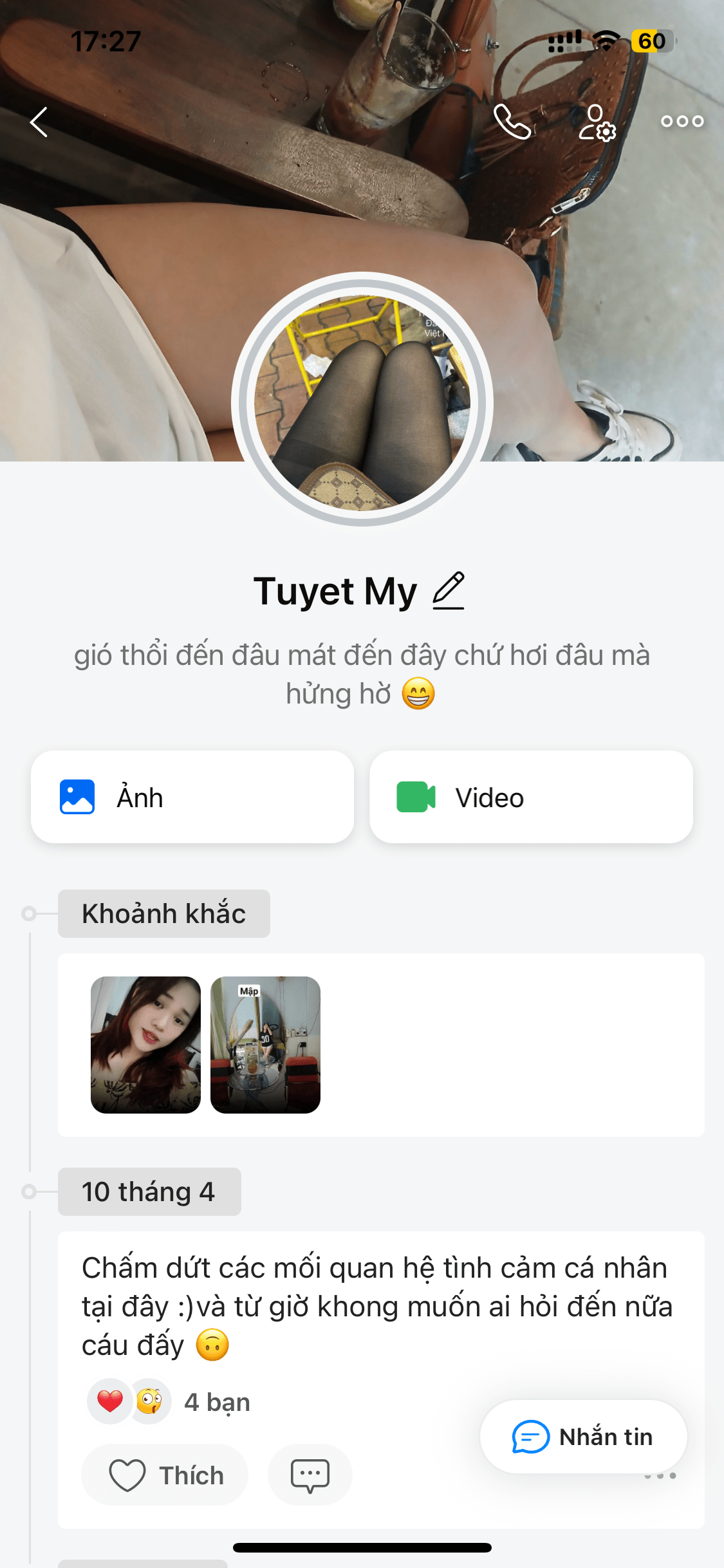
Task: Open the Video section
Action: [x=531, y=797]
